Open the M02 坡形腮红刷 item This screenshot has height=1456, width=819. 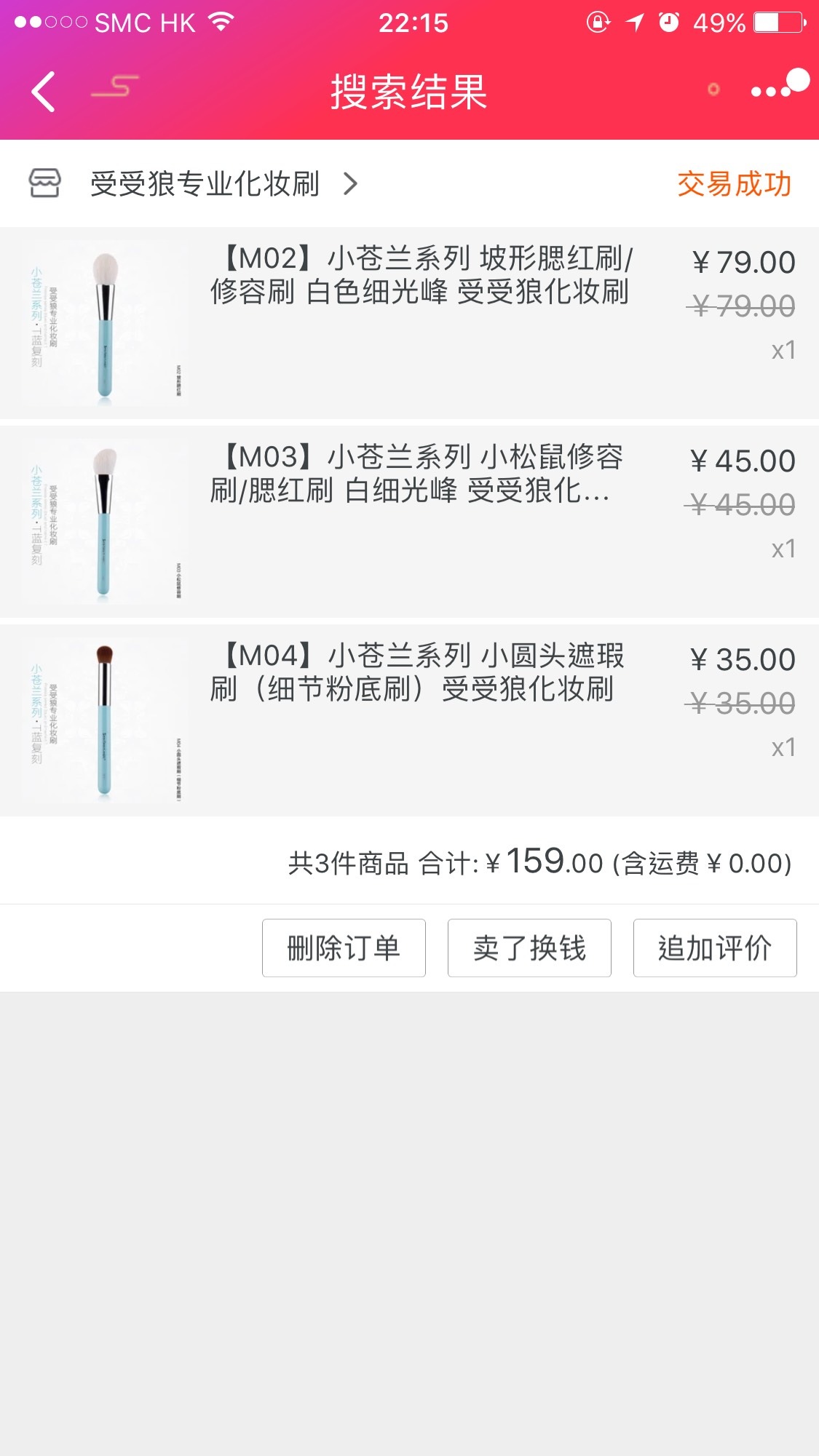[409, 323]
